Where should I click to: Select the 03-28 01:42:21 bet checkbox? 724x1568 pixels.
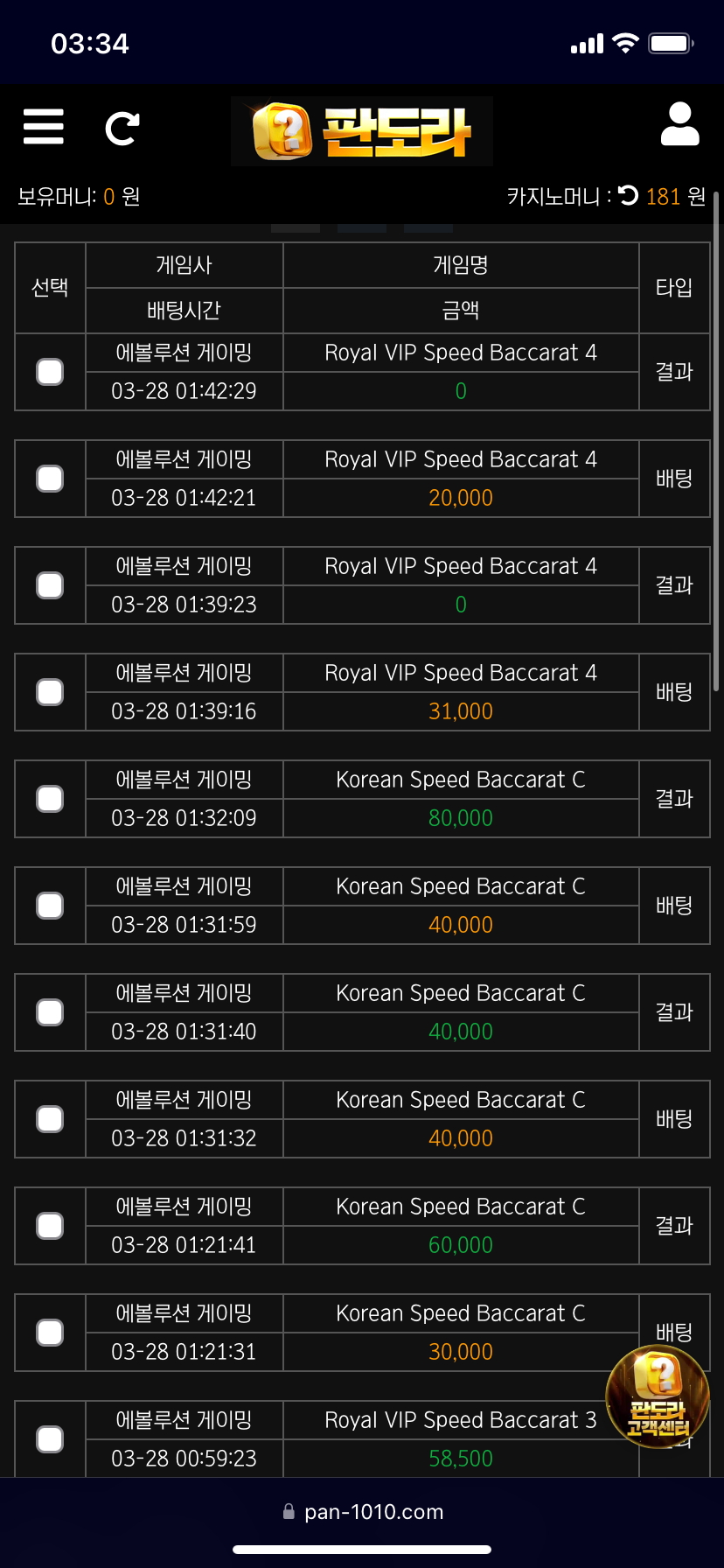50,479
